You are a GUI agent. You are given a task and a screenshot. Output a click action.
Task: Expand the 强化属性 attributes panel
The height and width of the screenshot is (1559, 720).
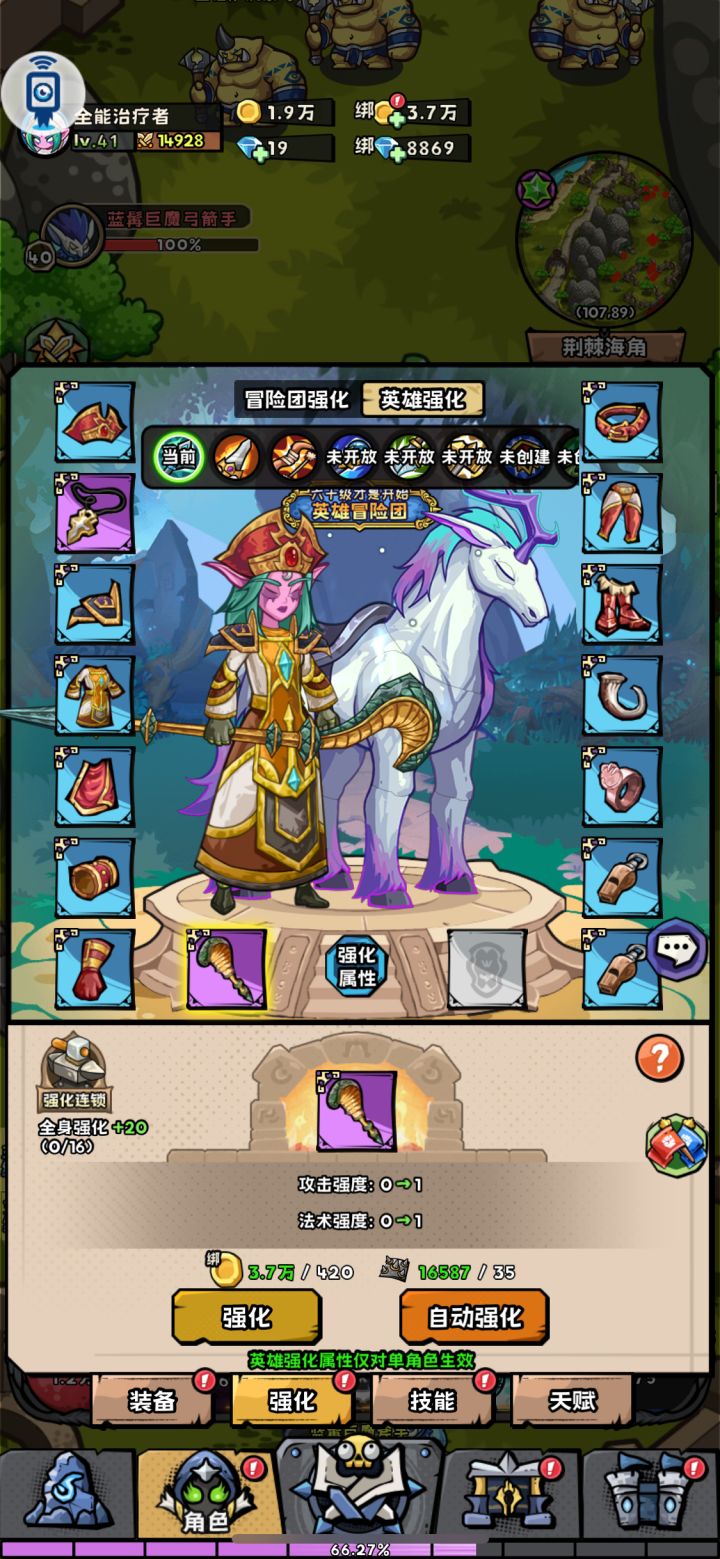(x=360, y=964)
